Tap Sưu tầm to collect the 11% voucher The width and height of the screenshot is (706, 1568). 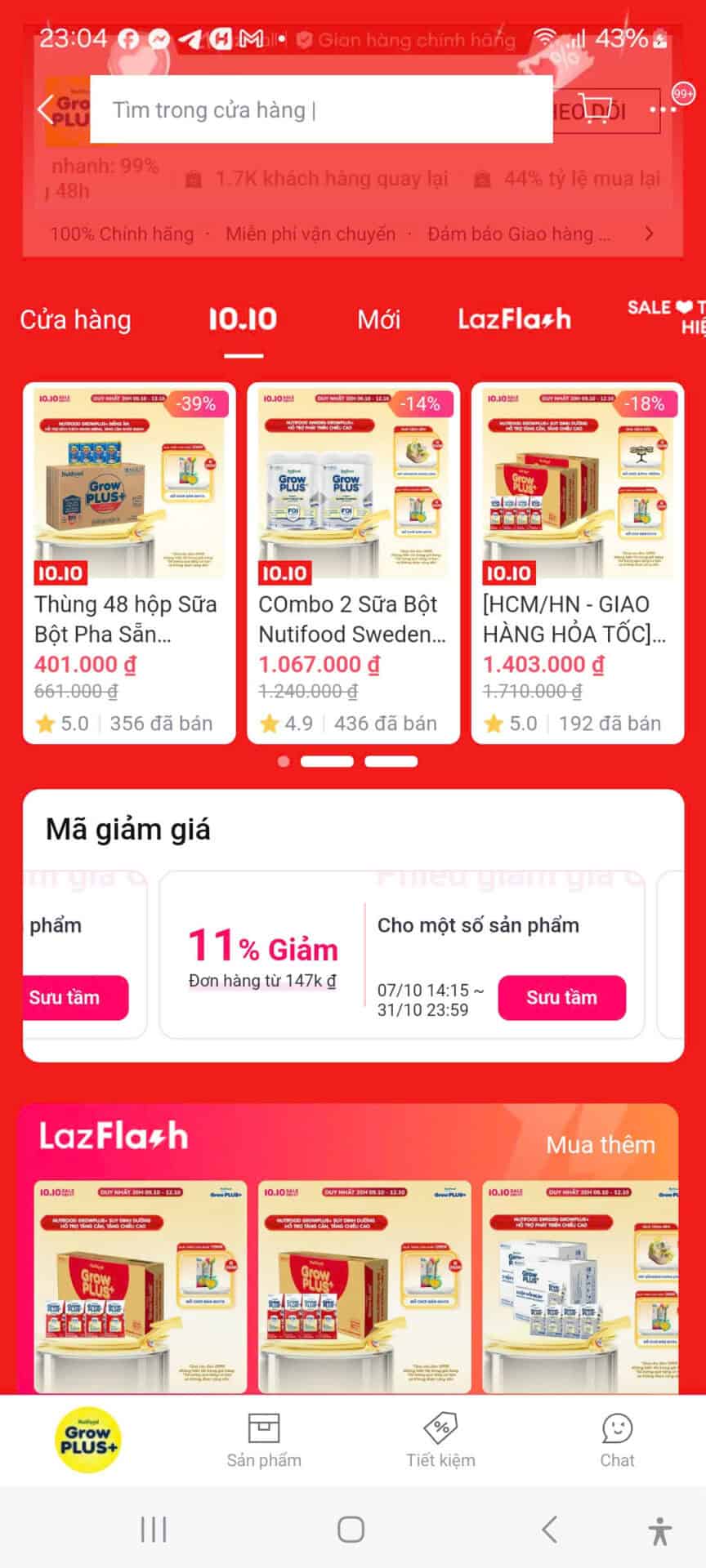tap(561, 997)
